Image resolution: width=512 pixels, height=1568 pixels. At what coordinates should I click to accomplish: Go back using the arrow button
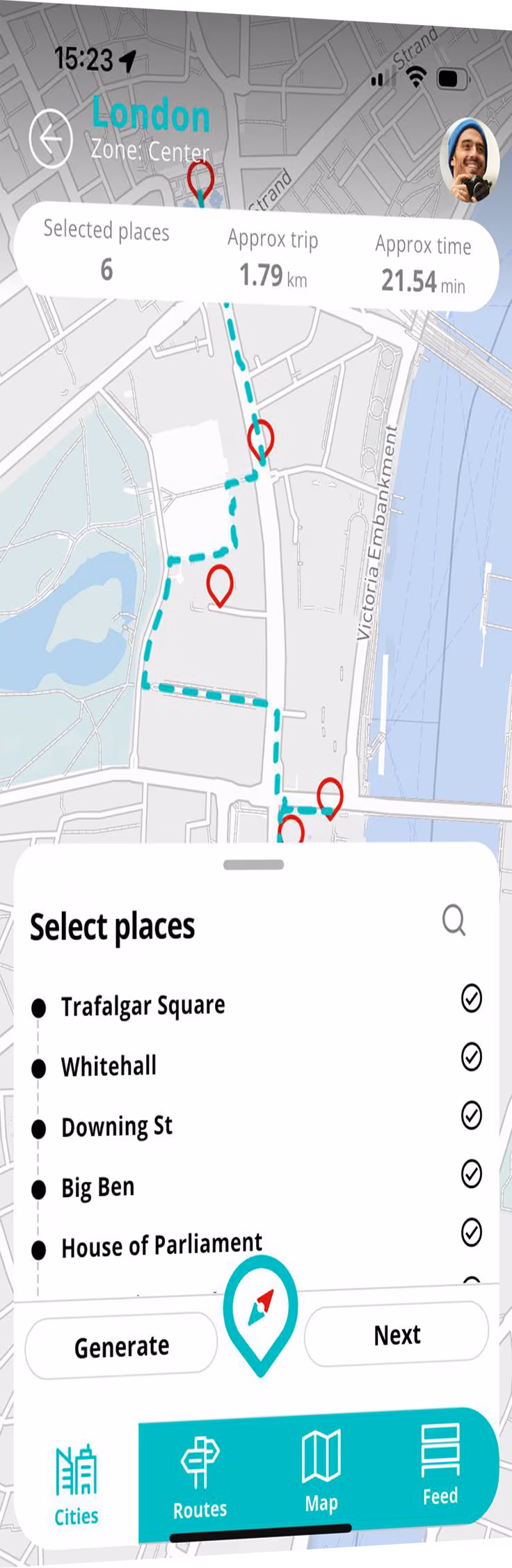coord(51,138)
